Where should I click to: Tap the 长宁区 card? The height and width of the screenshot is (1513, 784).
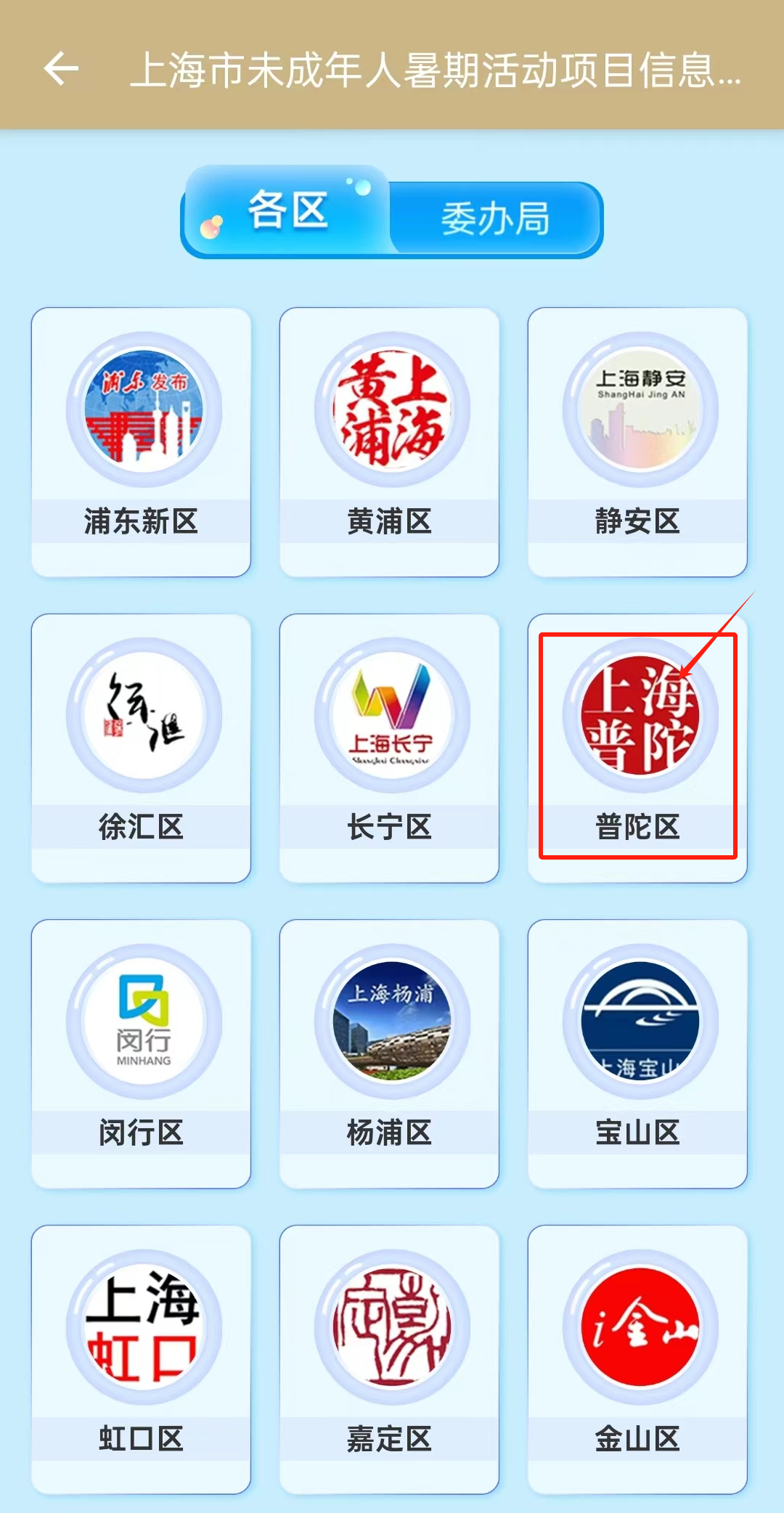click(x=390, y=748)
